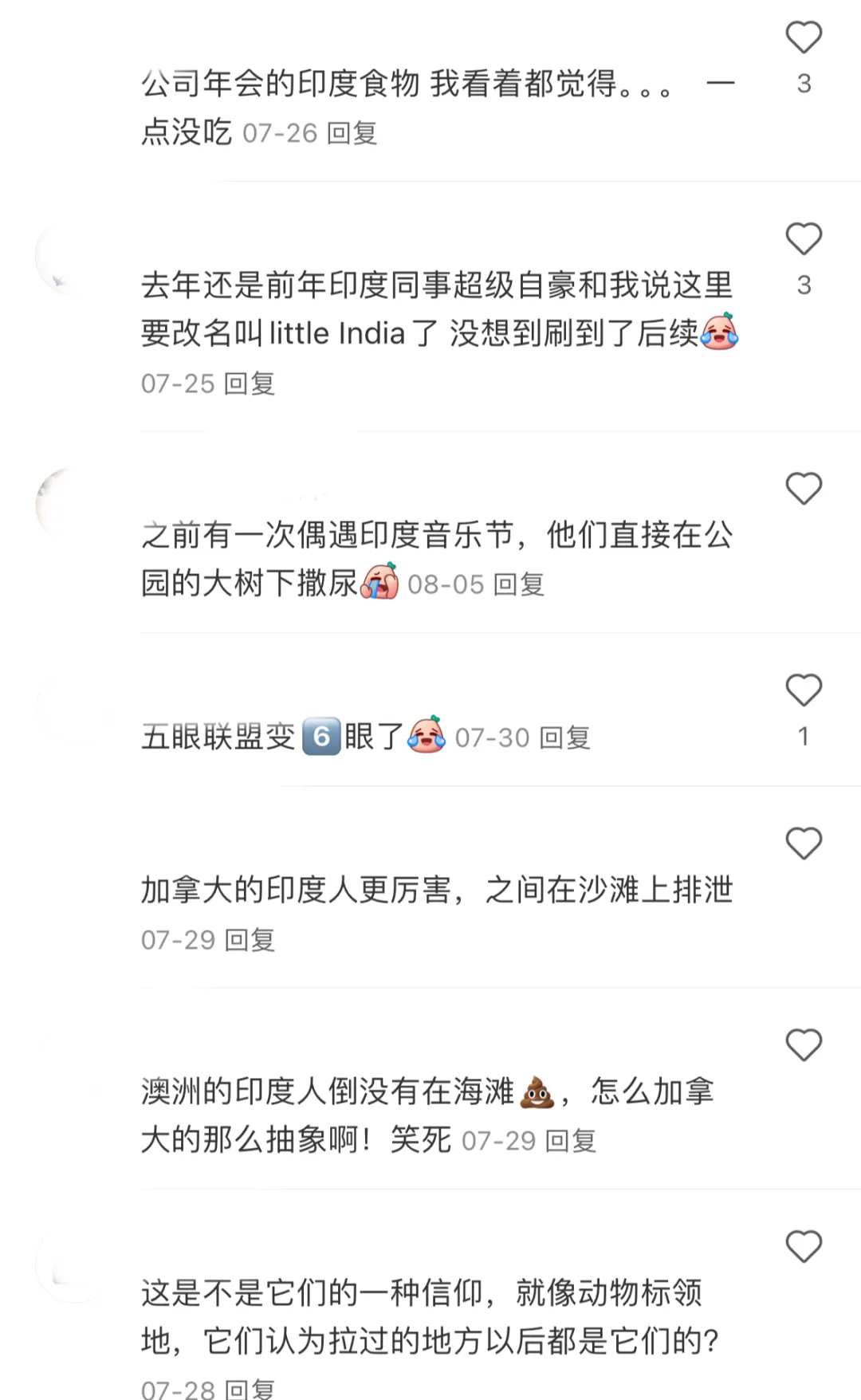
Task: Reply to the comment beginning 澳洲的印度人
Action: [x=571, y=1141]
